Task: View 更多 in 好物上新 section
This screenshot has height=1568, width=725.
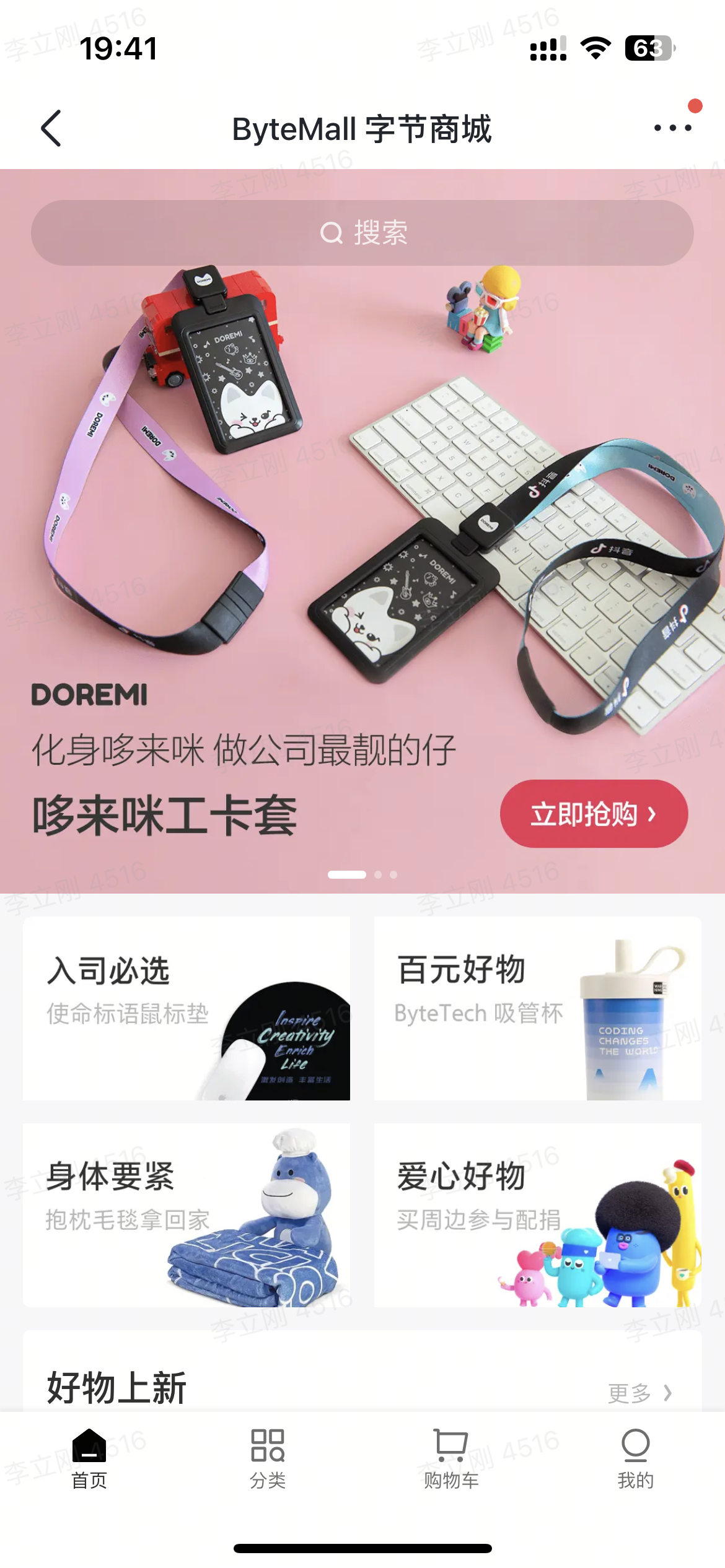Action: pyautogui.click(x=639, y=1393)
